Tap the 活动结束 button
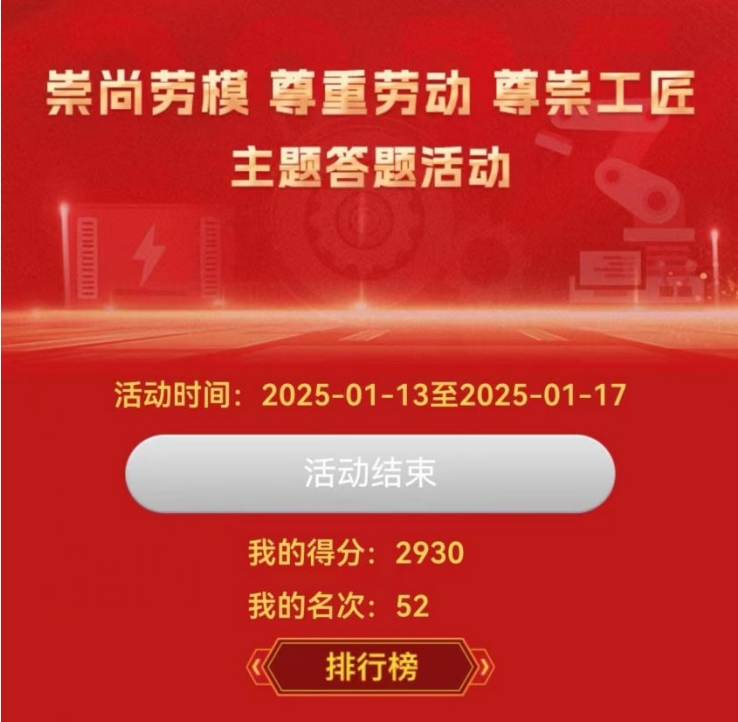 point(369,473)
